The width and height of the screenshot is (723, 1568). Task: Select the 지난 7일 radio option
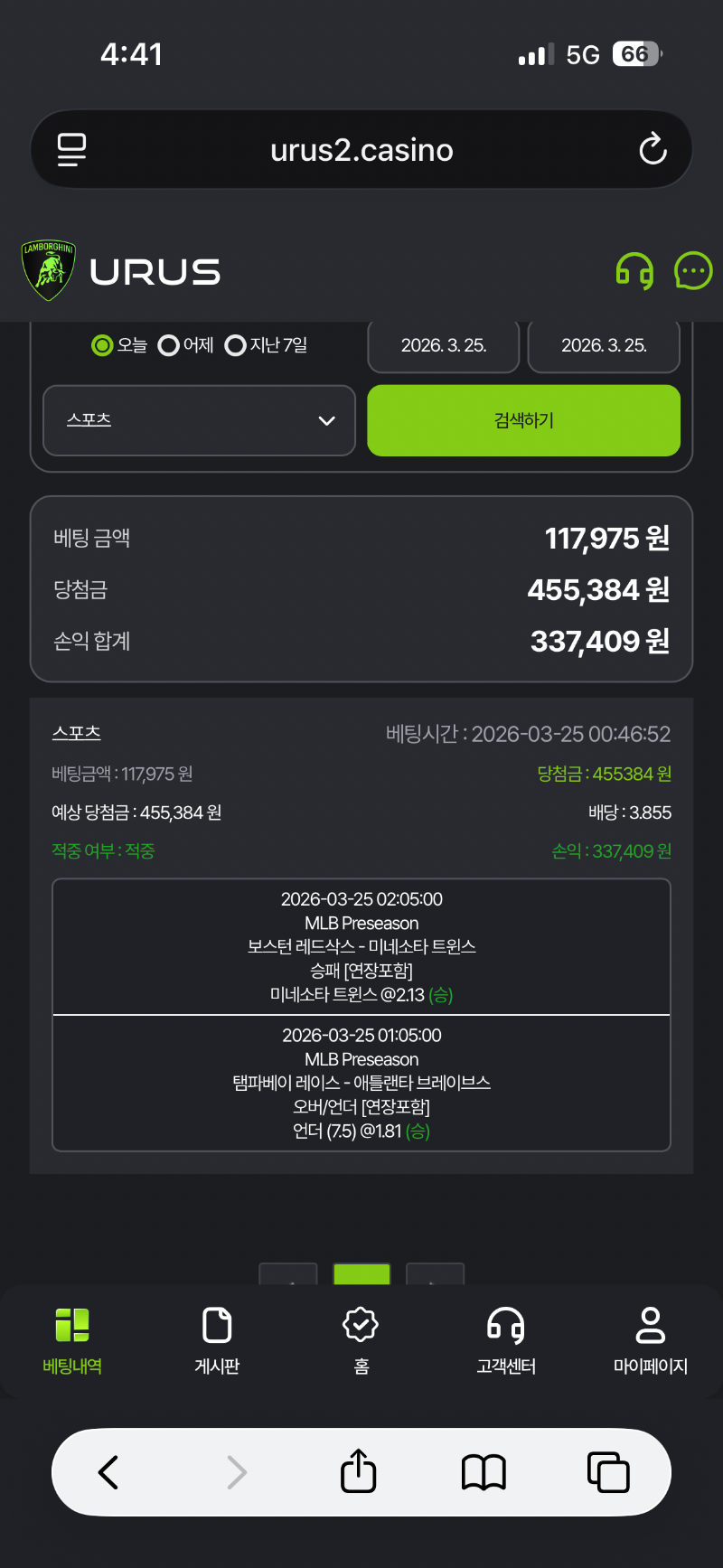pos(236,345)
